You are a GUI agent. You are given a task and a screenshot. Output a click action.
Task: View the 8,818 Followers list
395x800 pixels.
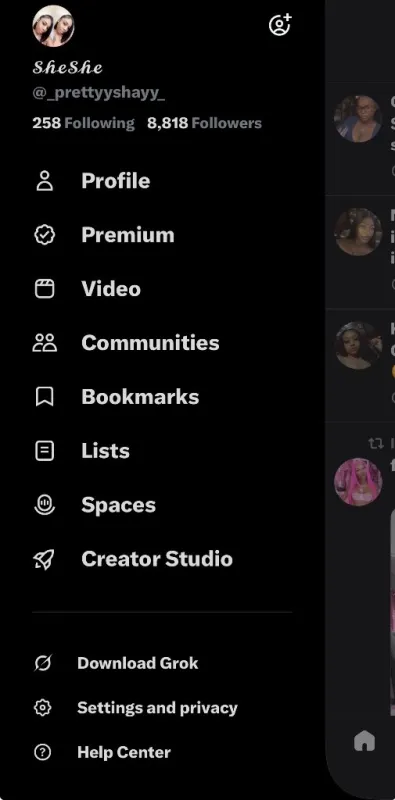(204, 123)
